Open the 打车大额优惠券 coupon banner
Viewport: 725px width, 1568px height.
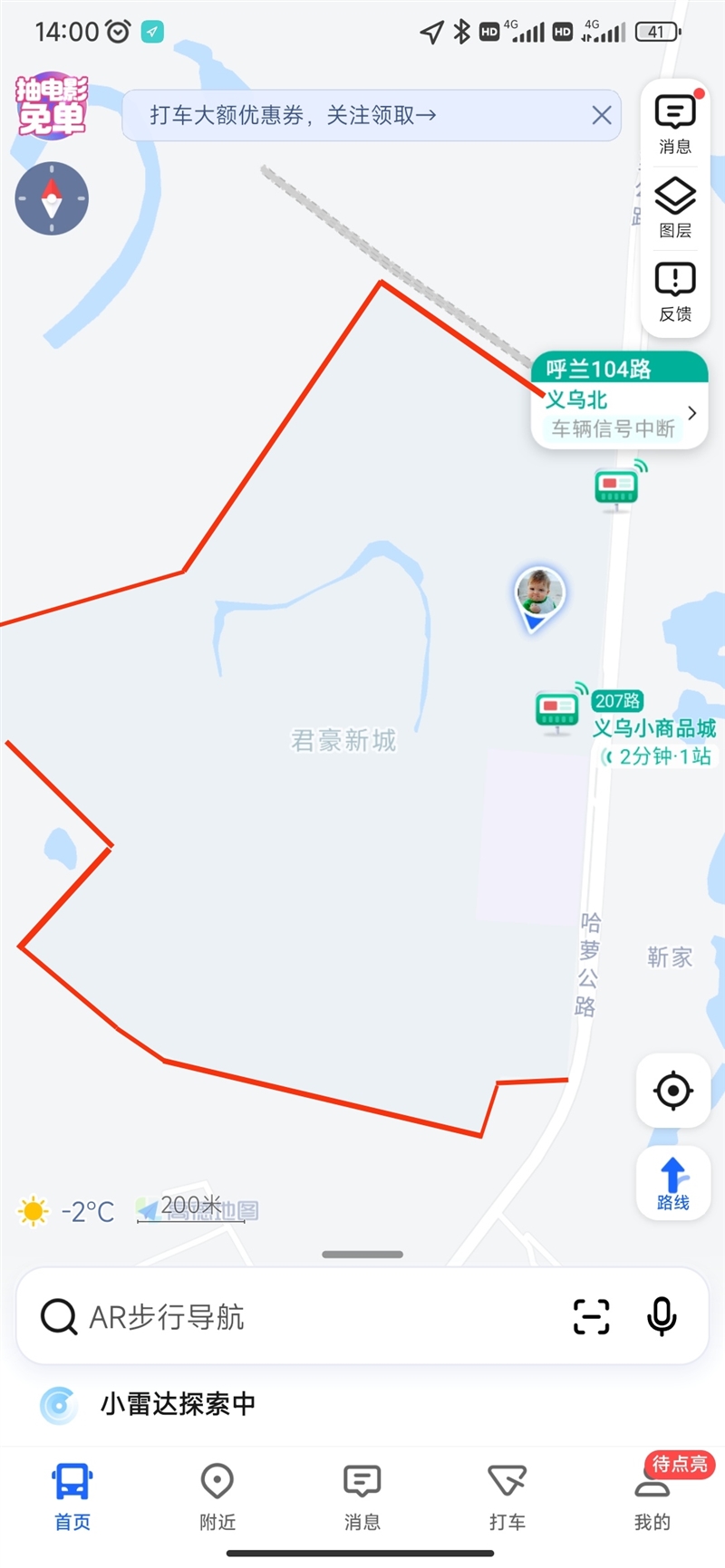(371, 115)
